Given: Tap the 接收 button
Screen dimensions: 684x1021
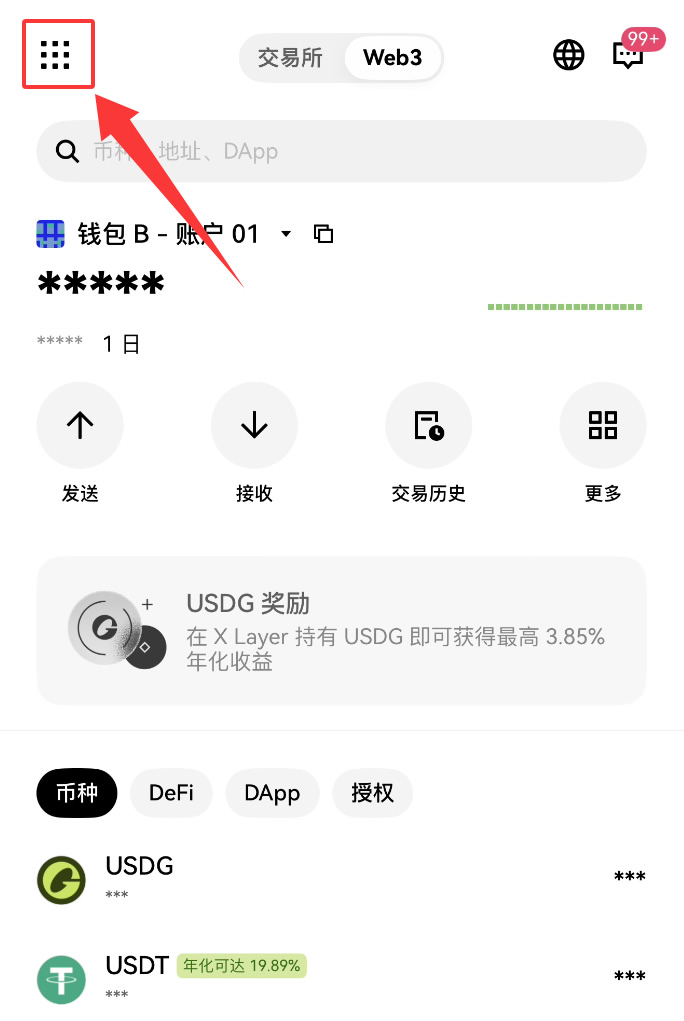Looking at the screenshot, I should (254, 426).
